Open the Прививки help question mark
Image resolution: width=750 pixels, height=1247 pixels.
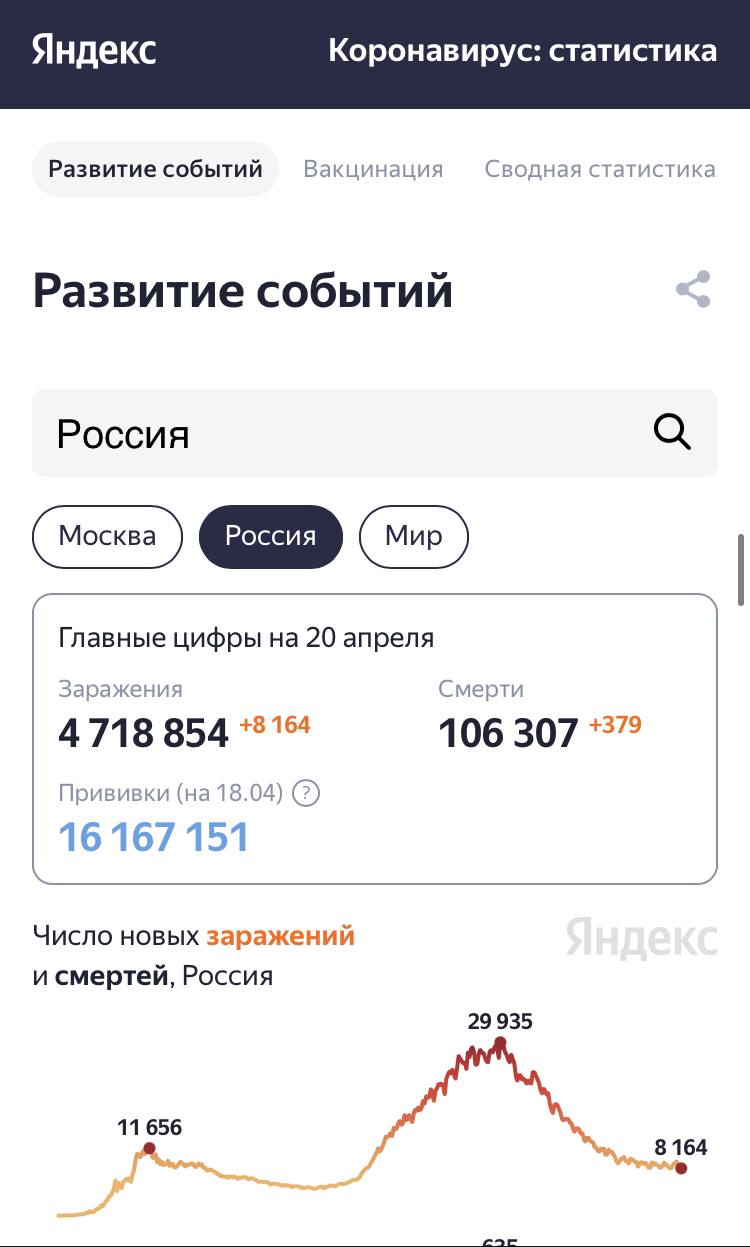click(x=308, y=794)
